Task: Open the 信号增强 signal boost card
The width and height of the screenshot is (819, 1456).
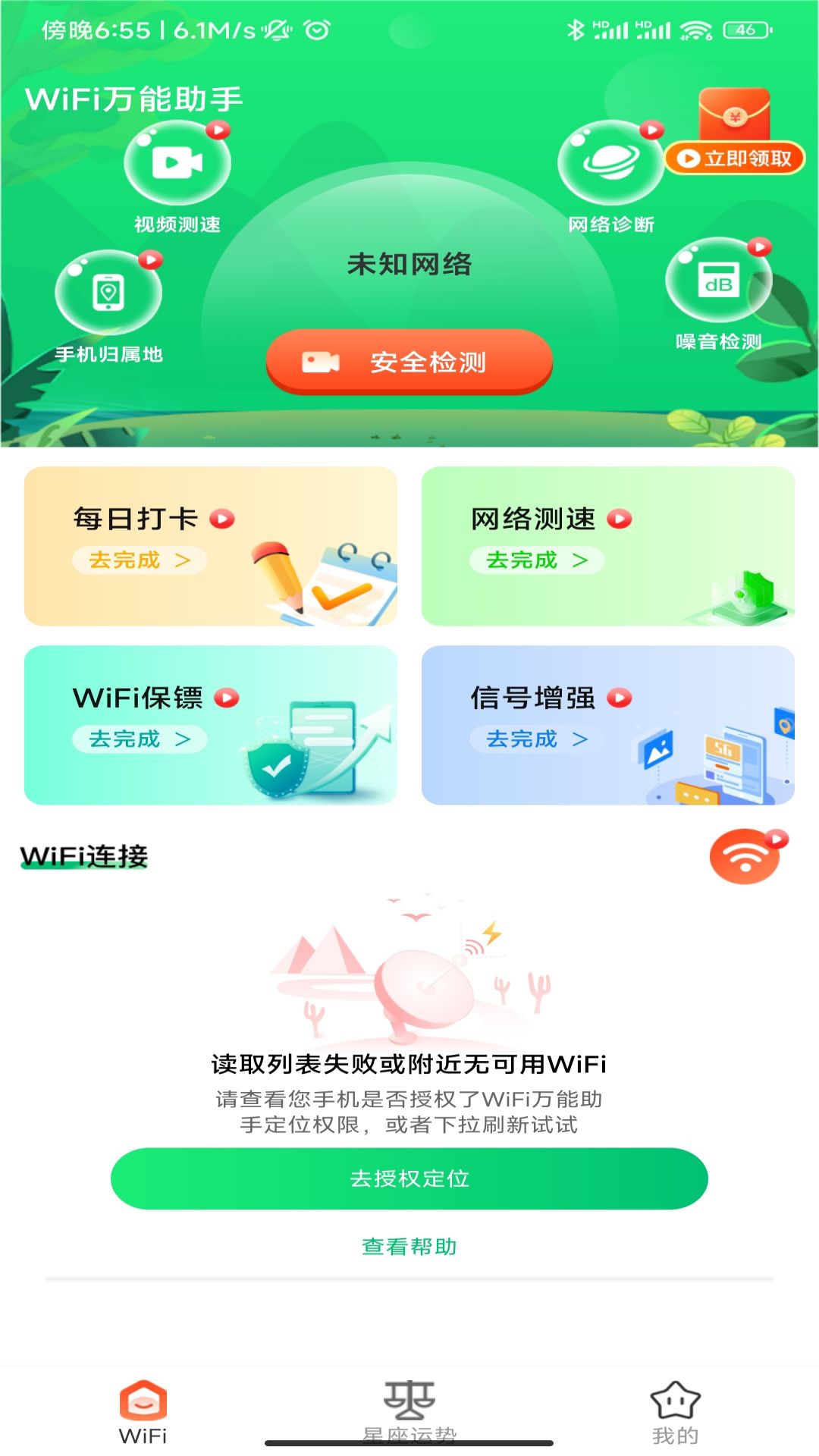Action: point(608,725)
